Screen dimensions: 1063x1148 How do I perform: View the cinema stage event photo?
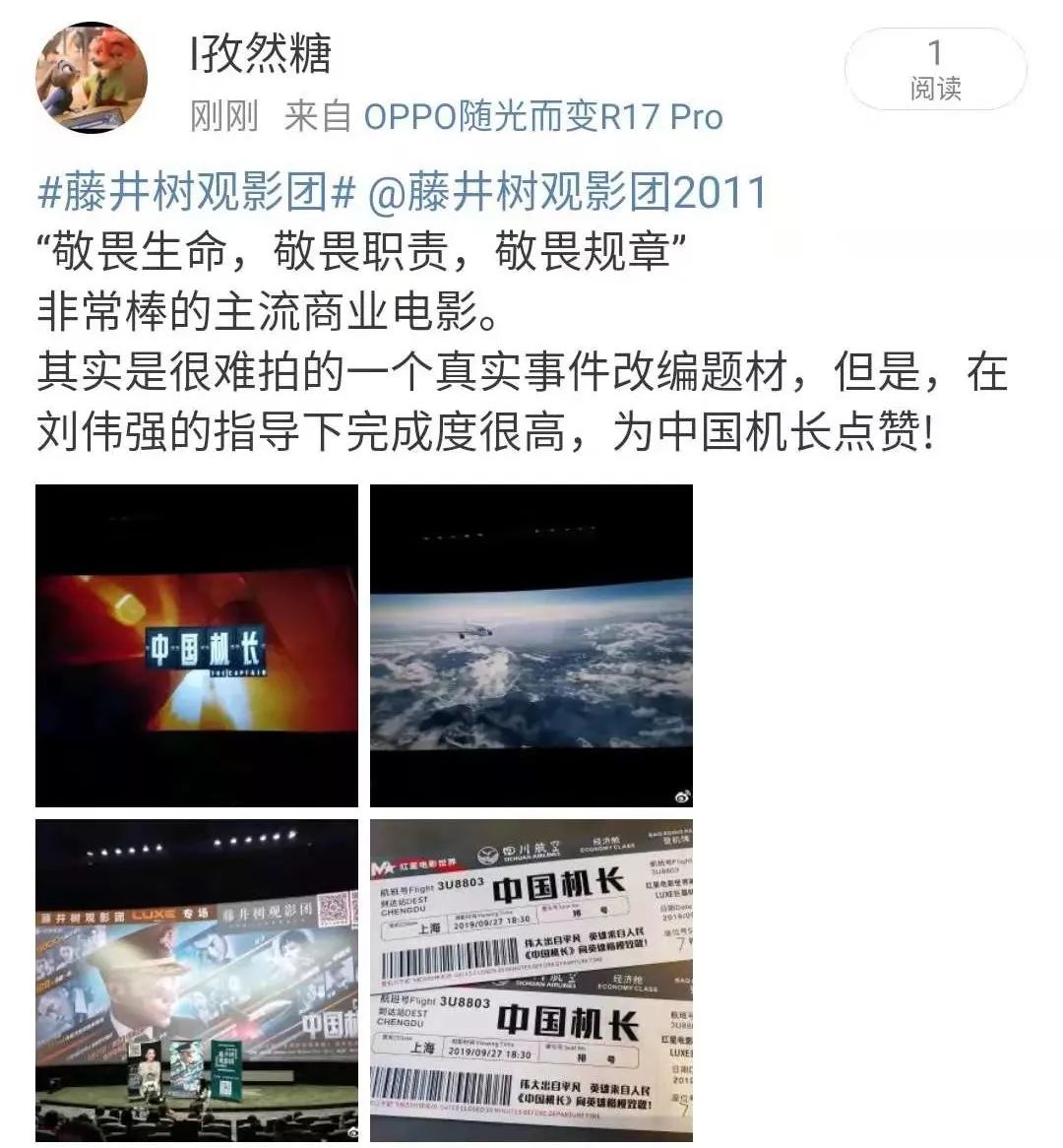(x=197, y=981)
